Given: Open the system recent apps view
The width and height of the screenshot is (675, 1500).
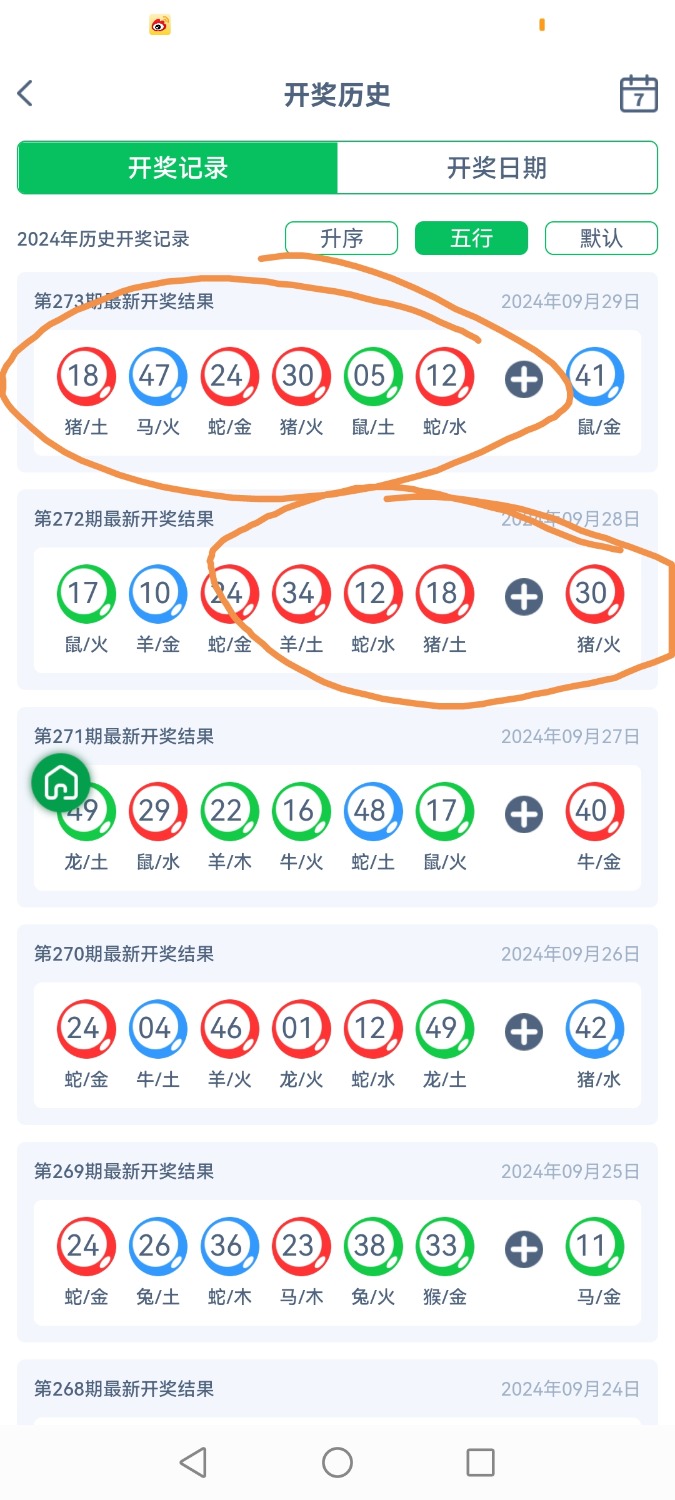Looking at the screenshot, I should pyautogui.click(x=481, y=1462).
